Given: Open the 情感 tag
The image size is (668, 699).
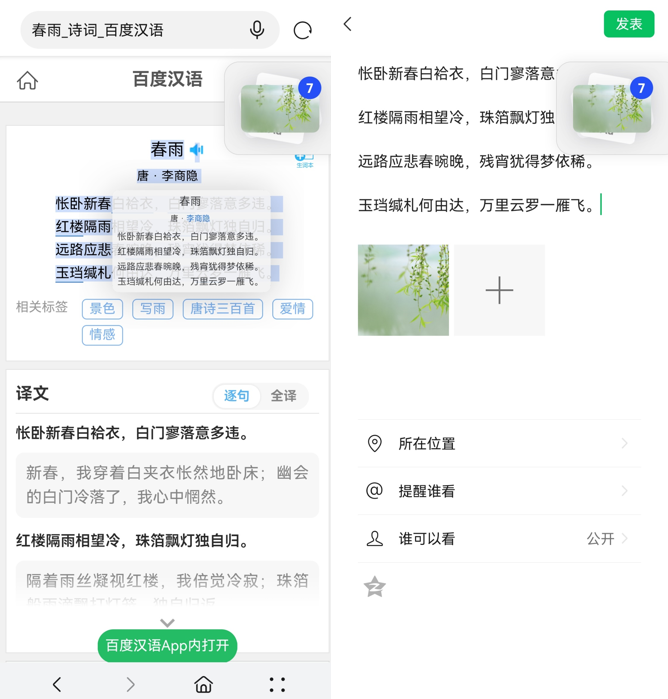Looking at the screenshot, I should point(102,334).
